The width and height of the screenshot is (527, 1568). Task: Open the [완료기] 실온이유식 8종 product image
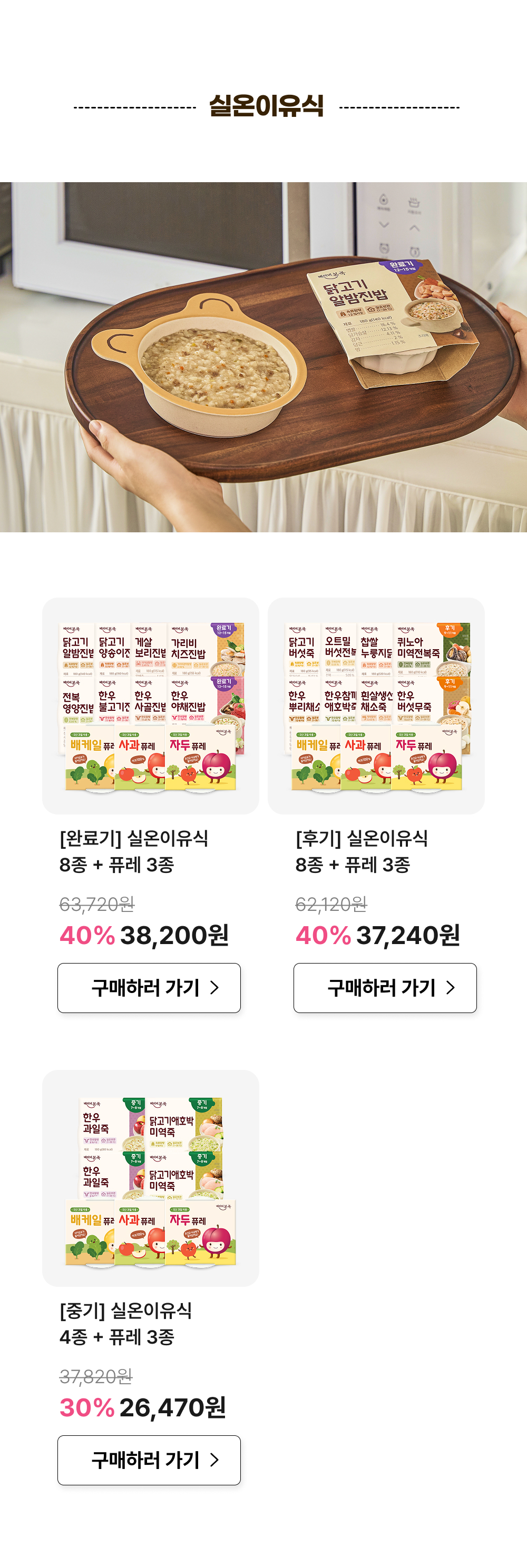[151, 706]
